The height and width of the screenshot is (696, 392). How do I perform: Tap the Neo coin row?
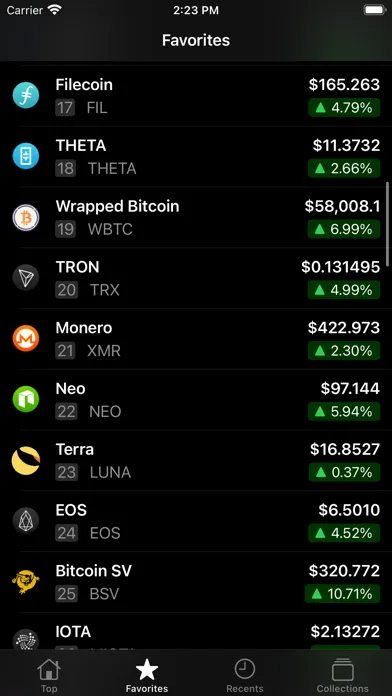pyautogui.click(x=196, y=400)
